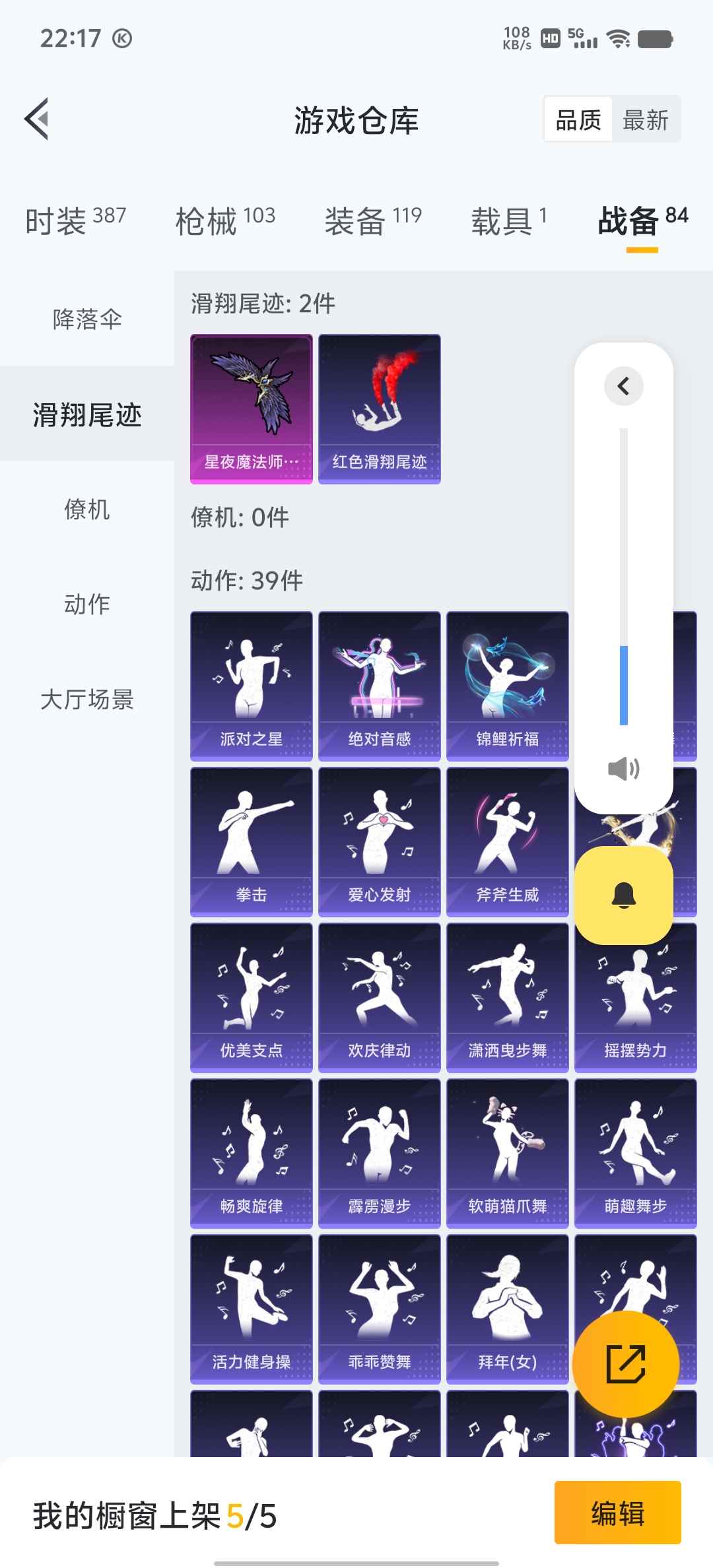Open the 派对之星 emote
This screenshot has width=713, height=1568.
pyautogui.click(x=252, y=686)
